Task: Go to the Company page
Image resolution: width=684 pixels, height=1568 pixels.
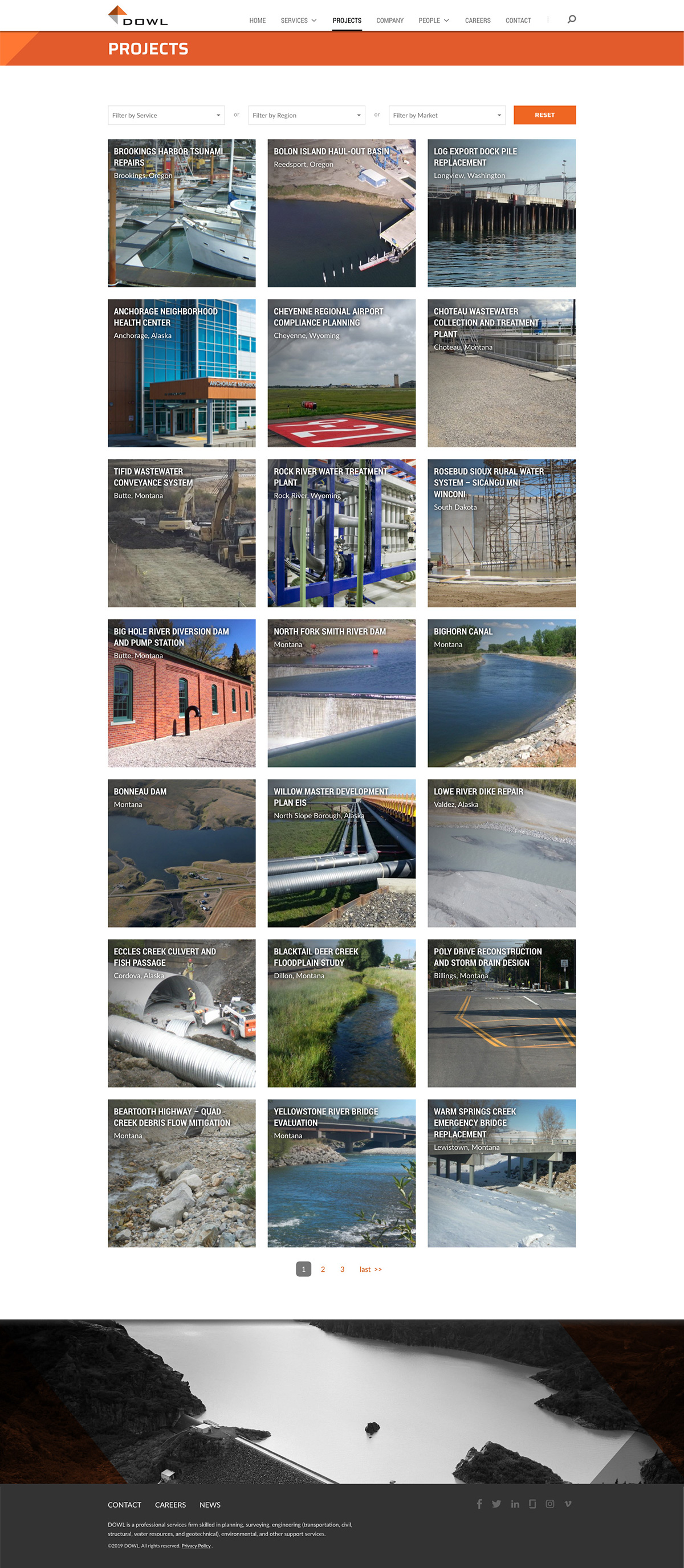Action: click(x=390, y=21)
